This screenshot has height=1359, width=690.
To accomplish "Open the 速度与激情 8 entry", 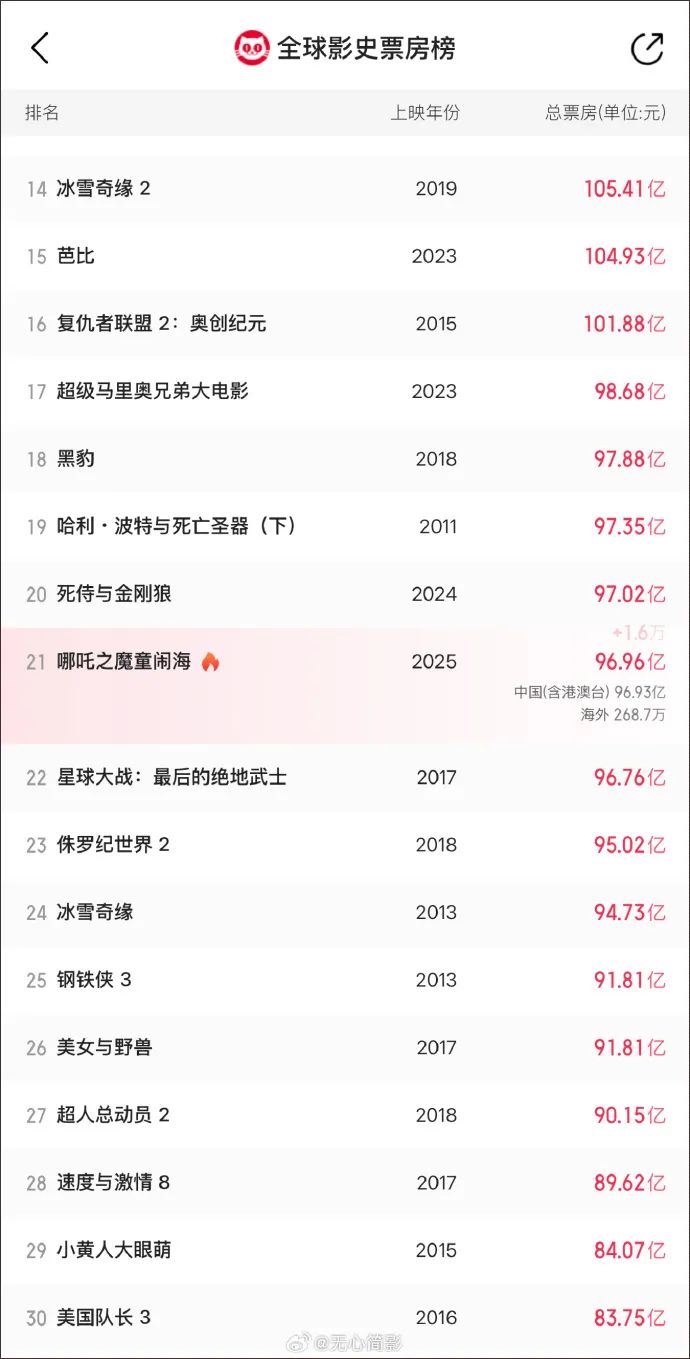I will [x=345, y=1183].
